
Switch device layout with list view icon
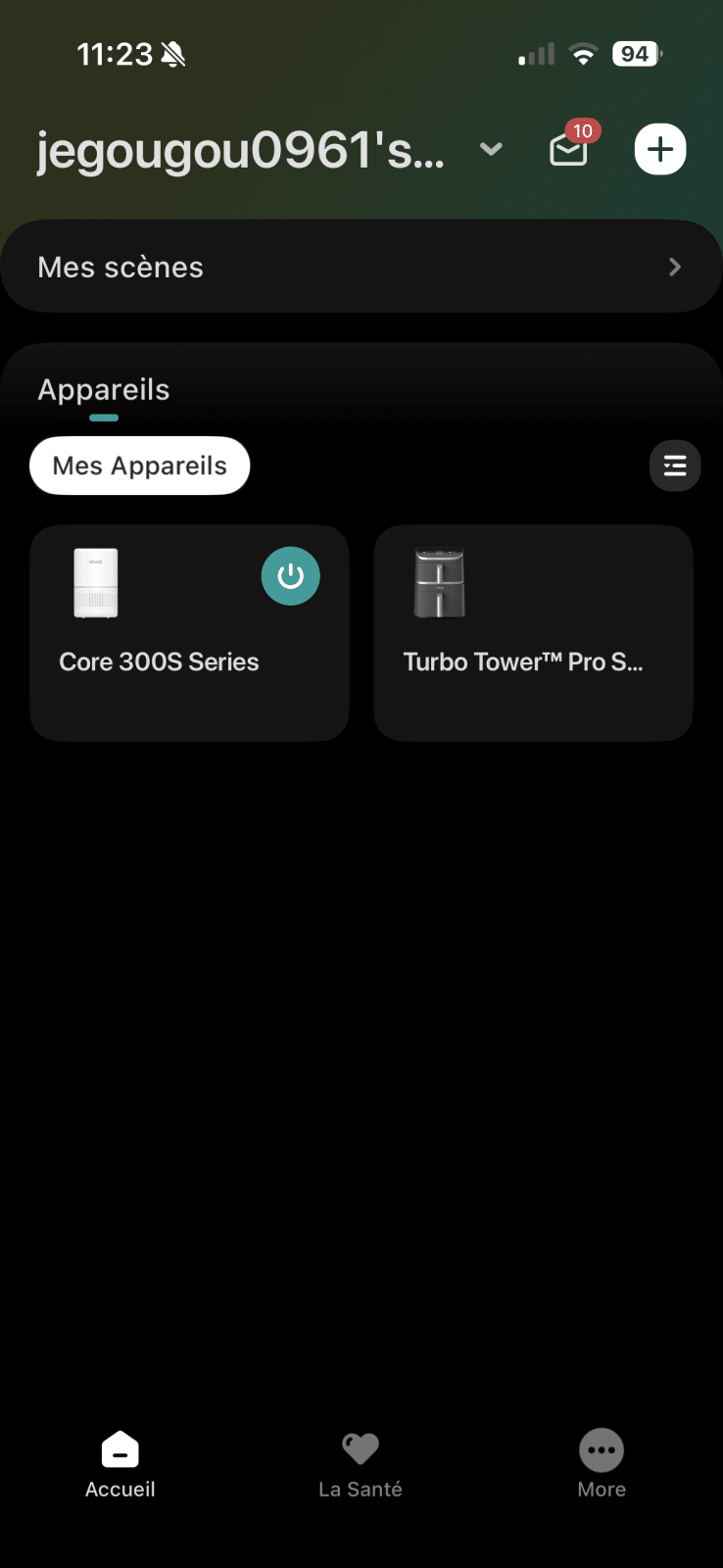[x=675, y=465]
